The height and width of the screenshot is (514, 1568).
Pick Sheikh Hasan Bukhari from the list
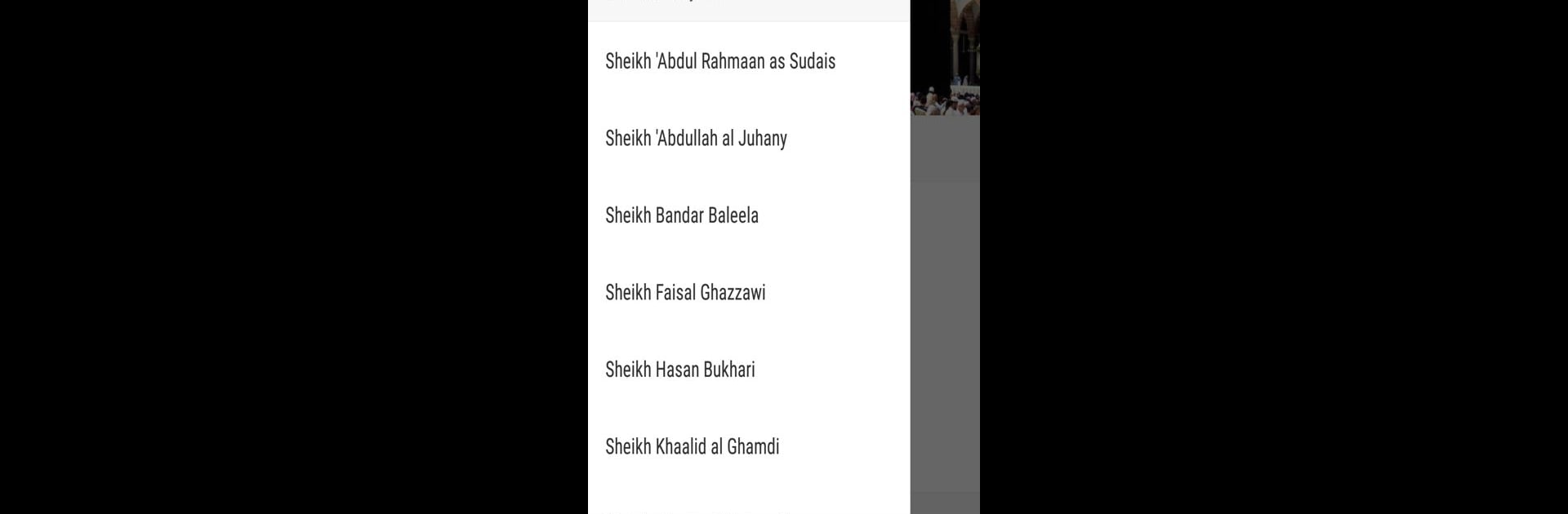pyautogui.click(x=679, y=370)
